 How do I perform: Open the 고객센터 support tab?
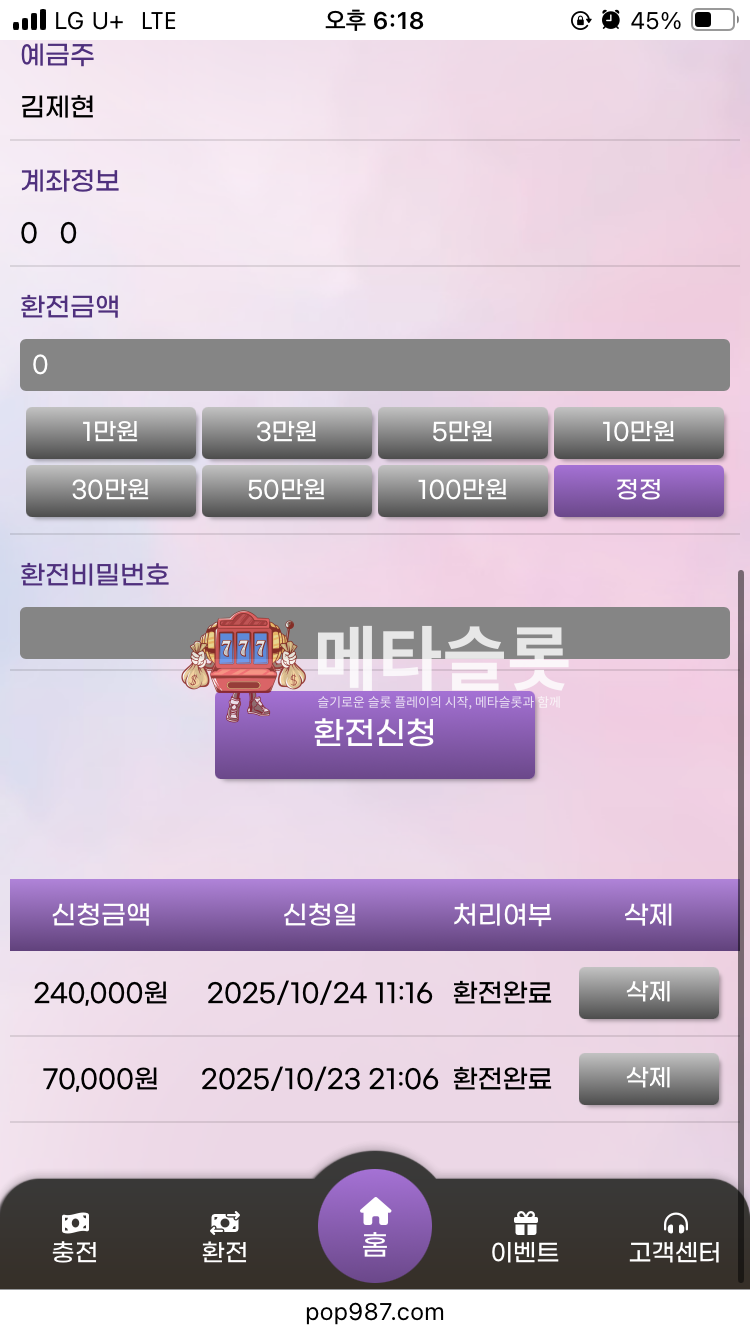point(674,1238)
